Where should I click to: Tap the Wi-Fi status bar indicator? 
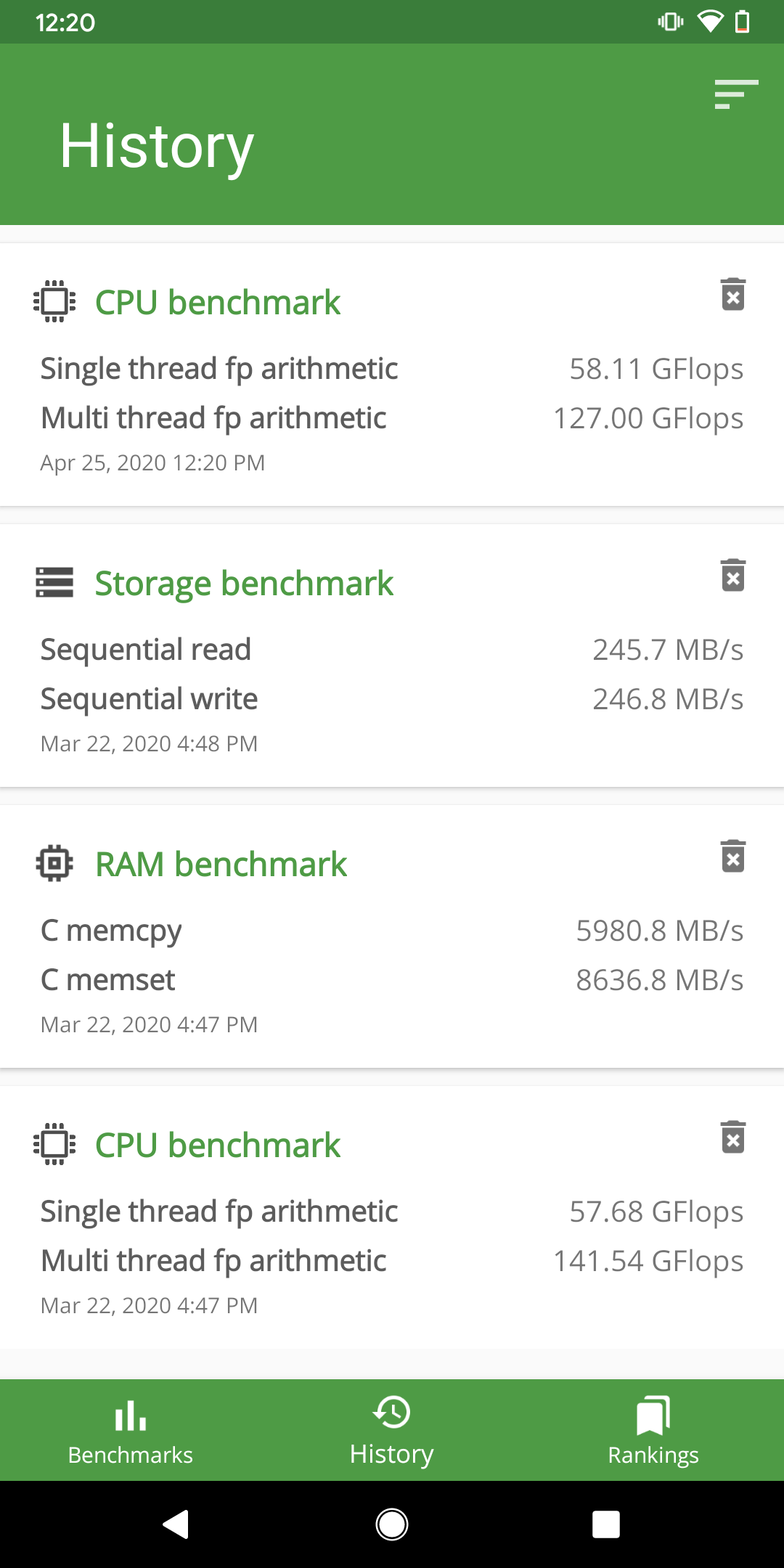[712, 22]
